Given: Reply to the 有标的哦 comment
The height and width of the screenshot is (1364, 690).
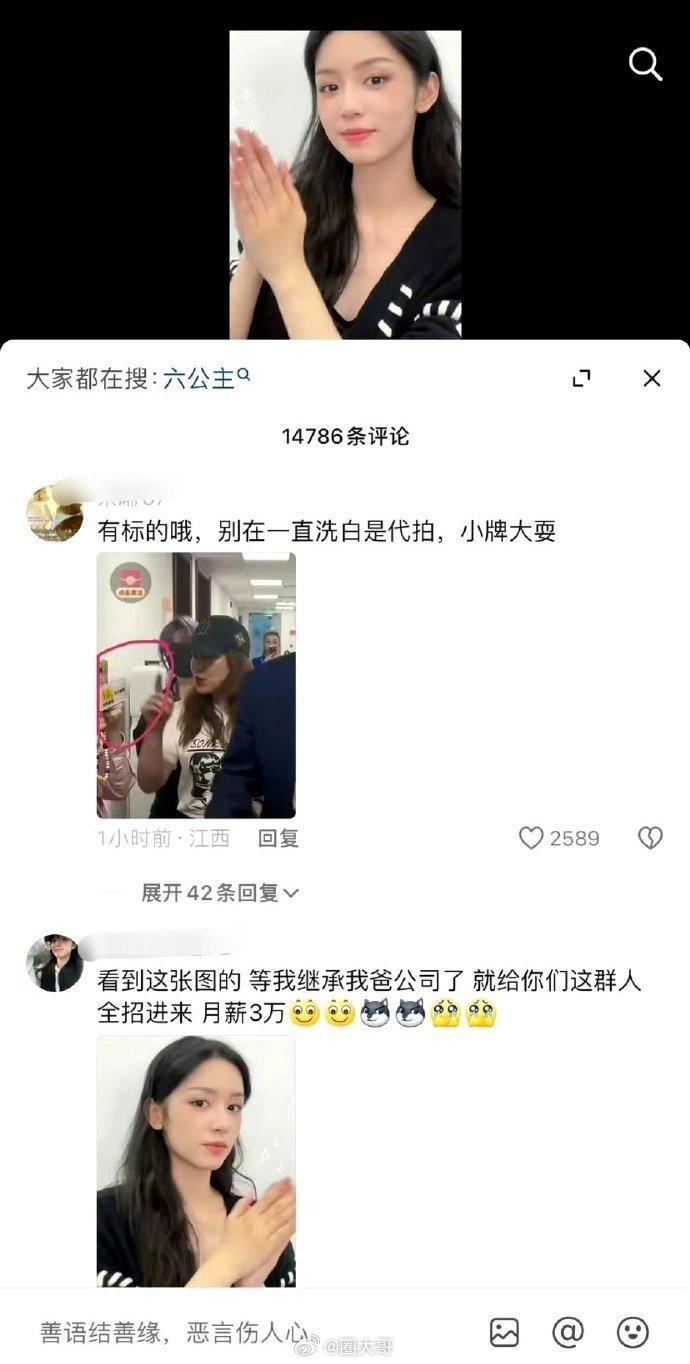Looking at the screenshot, I should point(278,838).
